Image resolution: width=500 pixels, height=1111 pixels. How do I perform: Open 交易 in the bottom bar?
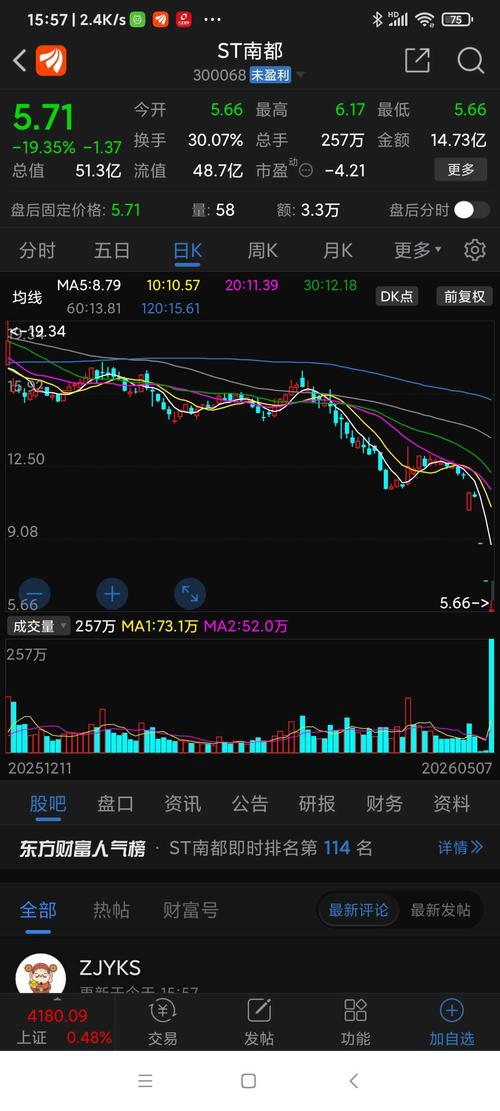(162, 1022)
